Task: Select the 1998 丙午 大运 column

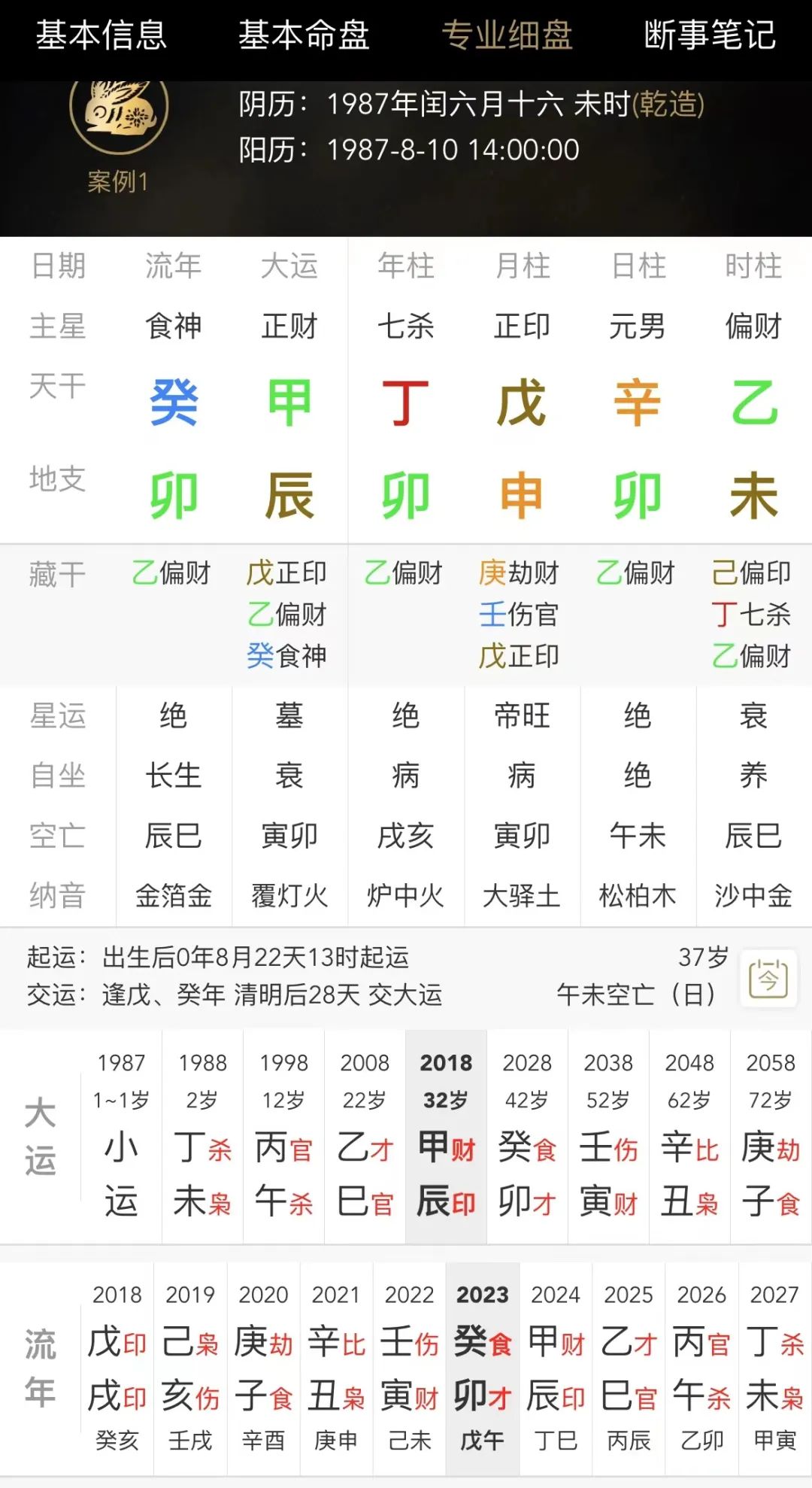Action: (283, 1136)
